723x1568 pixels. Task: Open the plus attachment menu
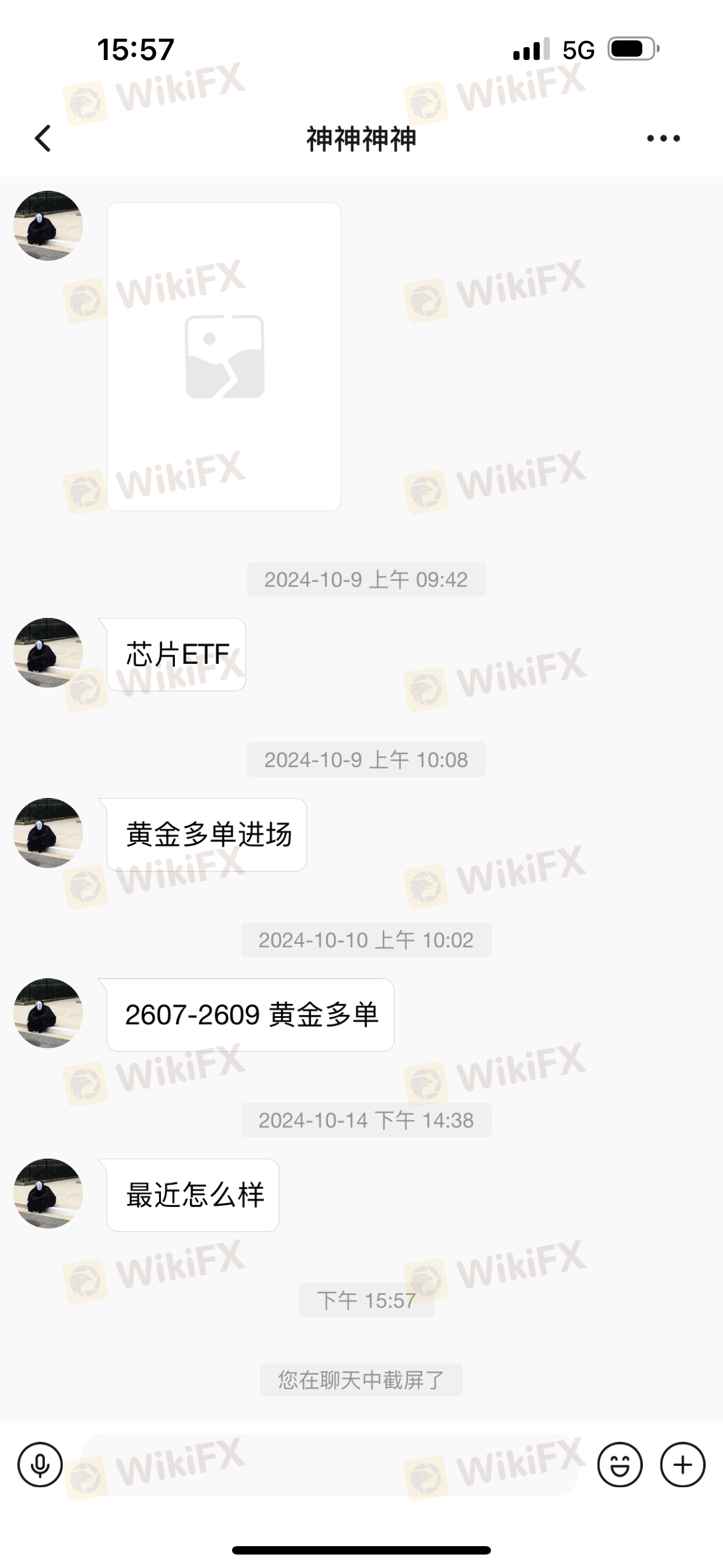pos(683,1464)
